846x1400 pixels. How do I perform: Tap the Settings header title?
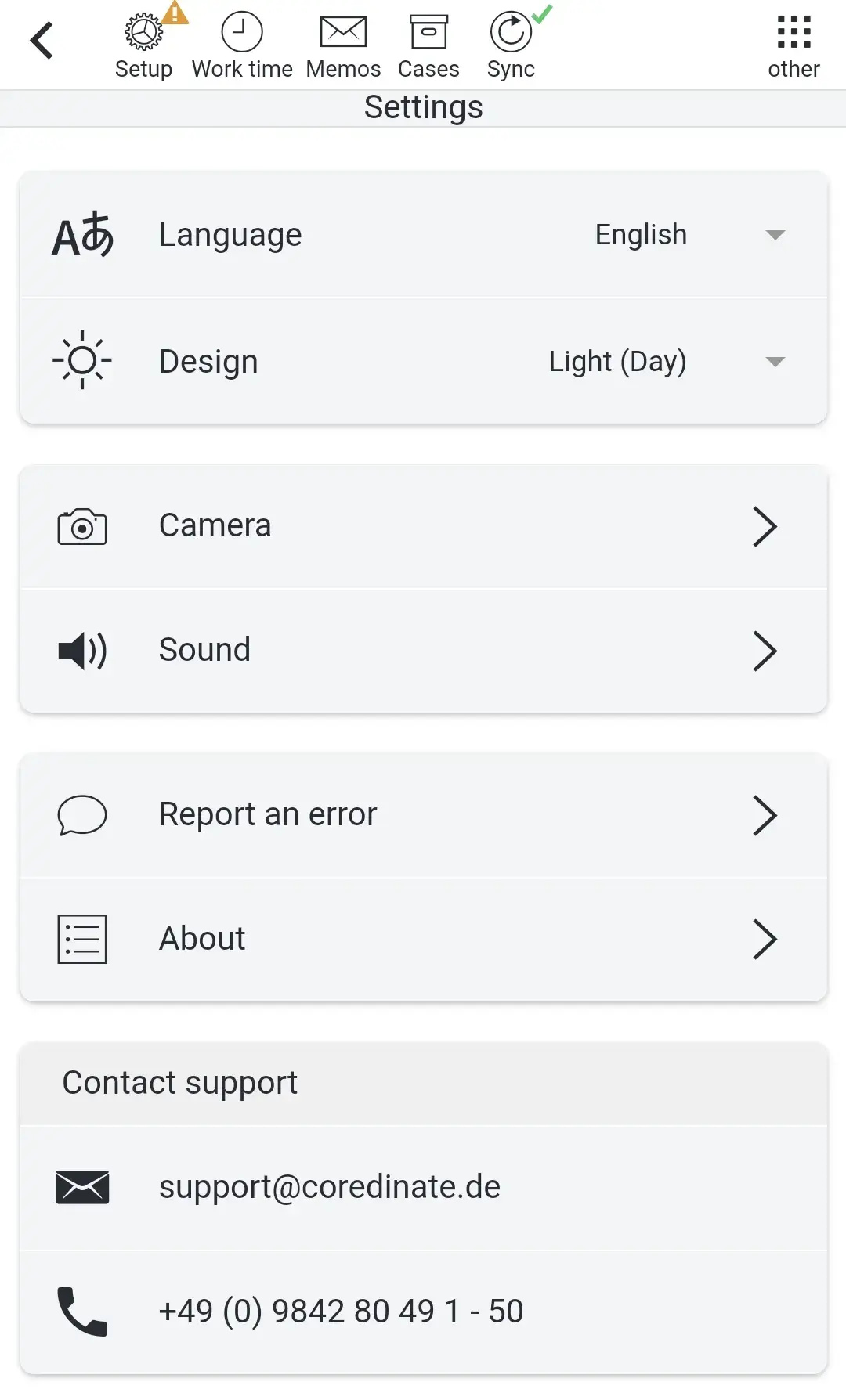pyautogui.click(x=423, y=106)
